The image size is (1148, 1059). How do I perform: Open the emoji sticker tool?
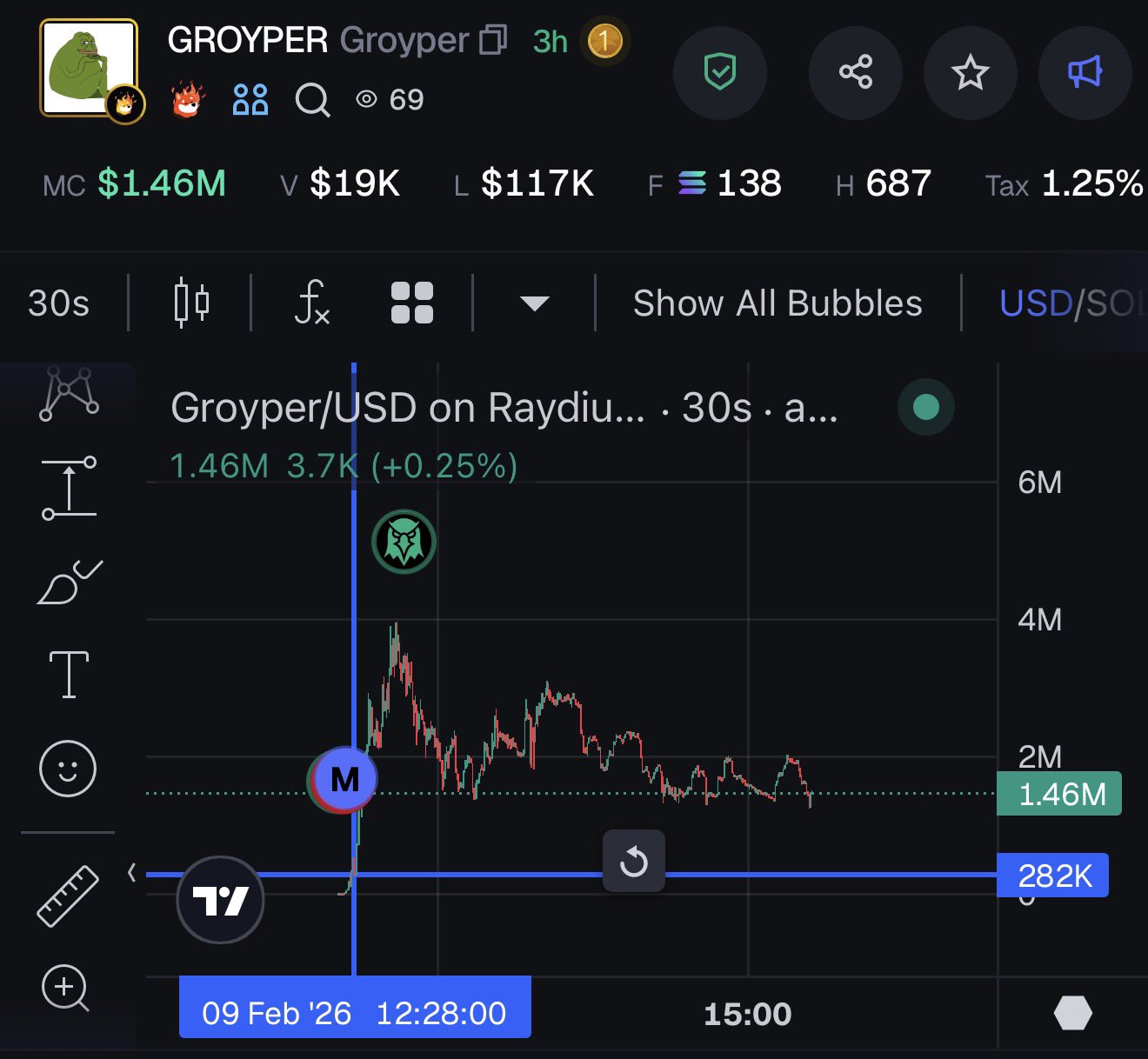[x=68, y=769]
